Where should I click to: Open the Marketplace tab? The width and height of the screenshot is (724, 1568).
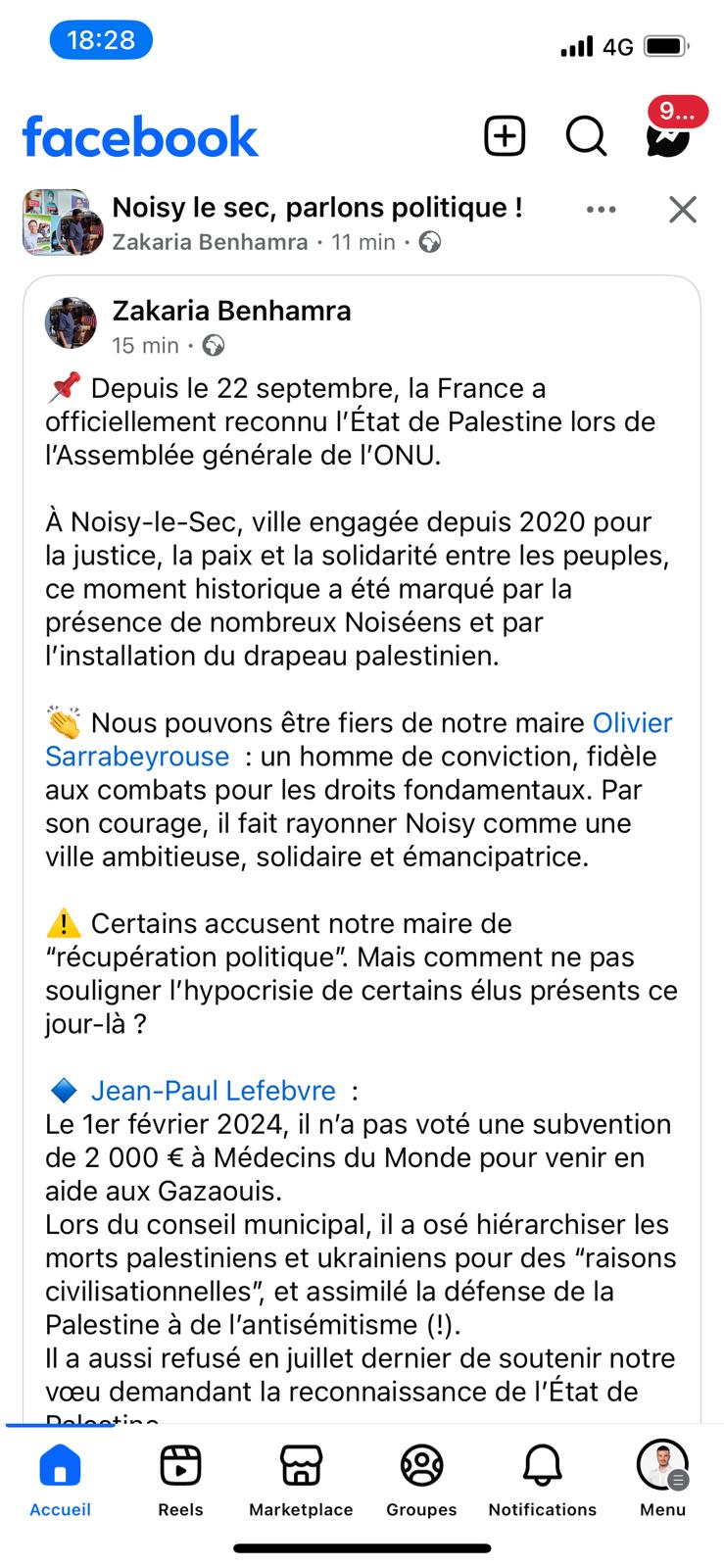click(301, 1480)
